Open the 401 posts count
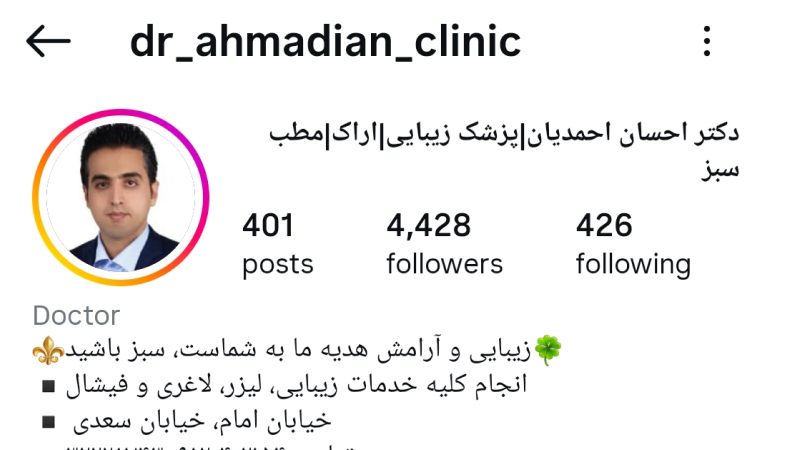 277,244
